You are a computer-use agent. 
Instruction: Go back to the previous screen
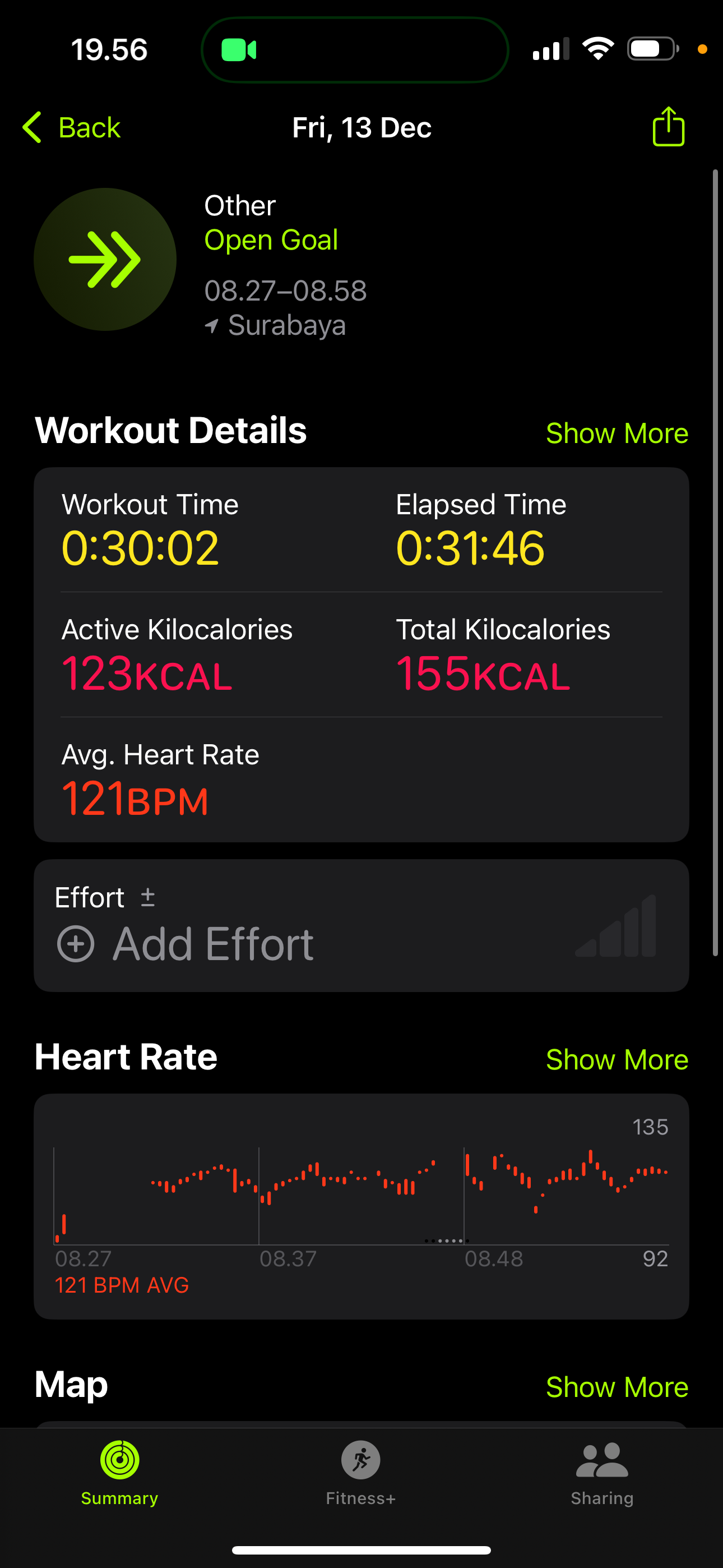[x=71, y=128]
